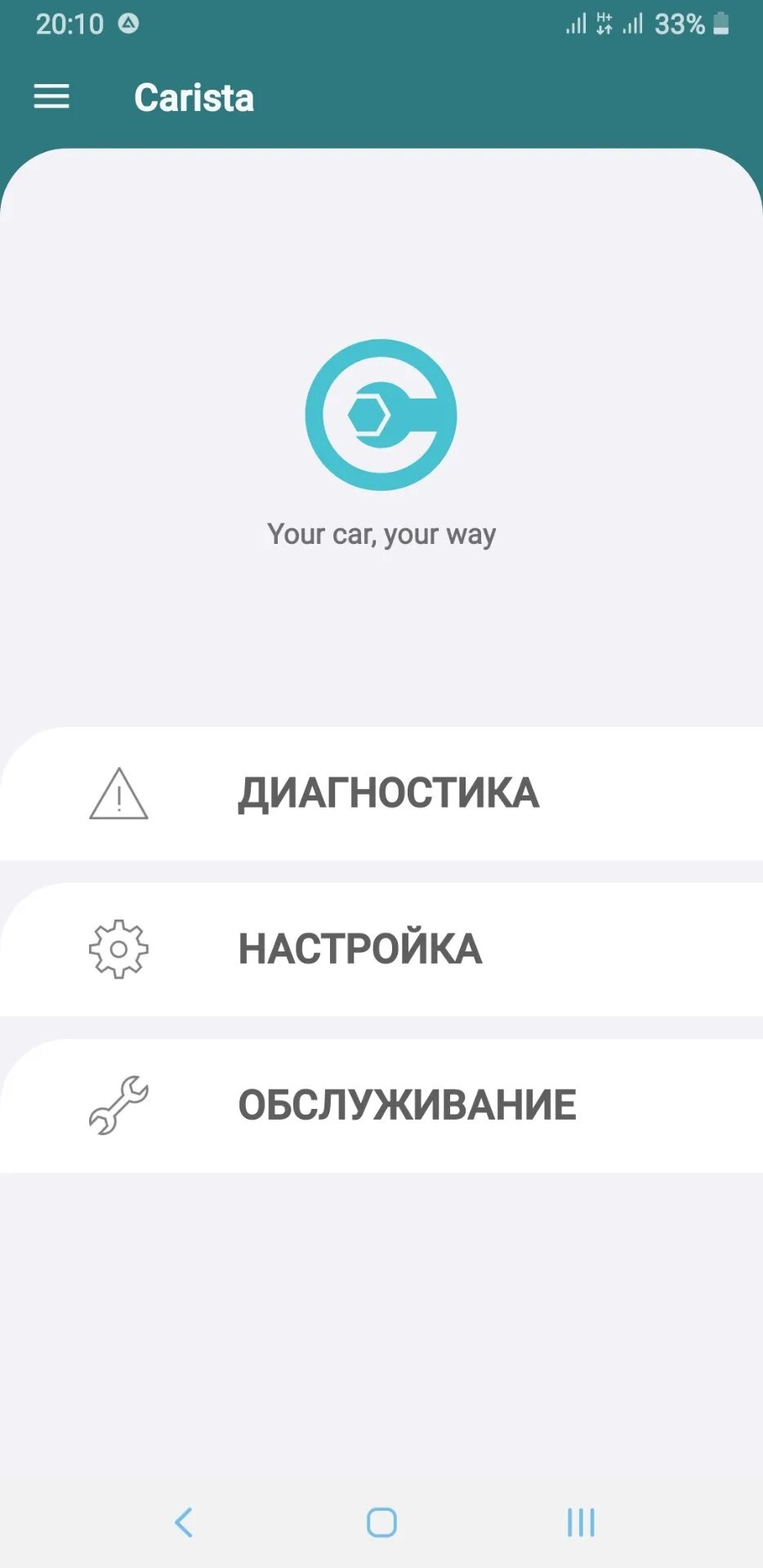Click the 'Your car, your way' tagline
This screenshot has height=1568, width=763.
(381, 533)
